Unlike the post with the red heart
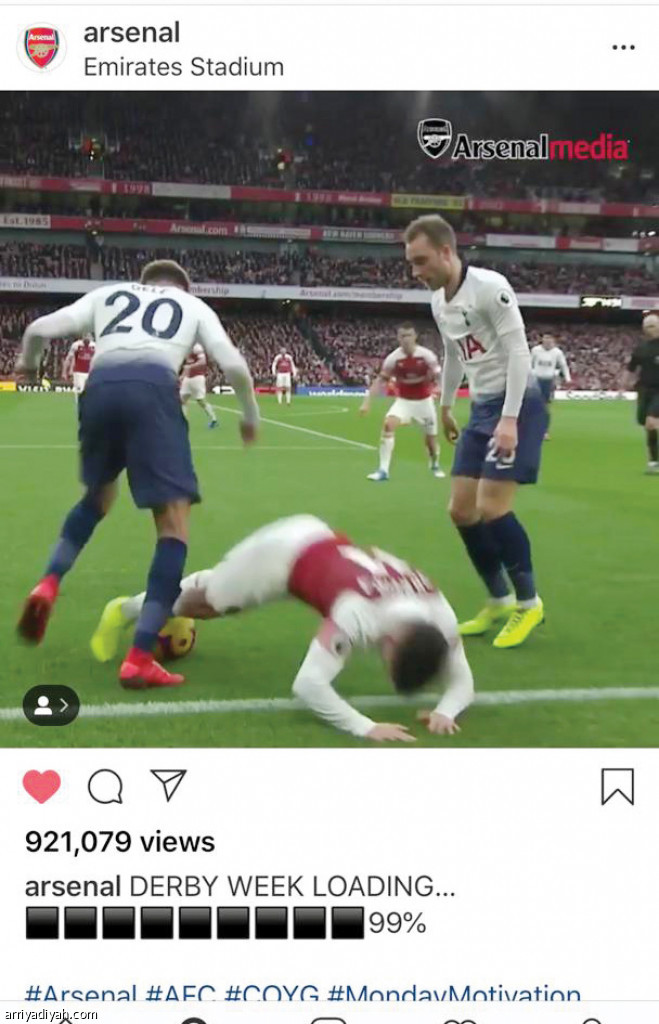 click(41, 787)
